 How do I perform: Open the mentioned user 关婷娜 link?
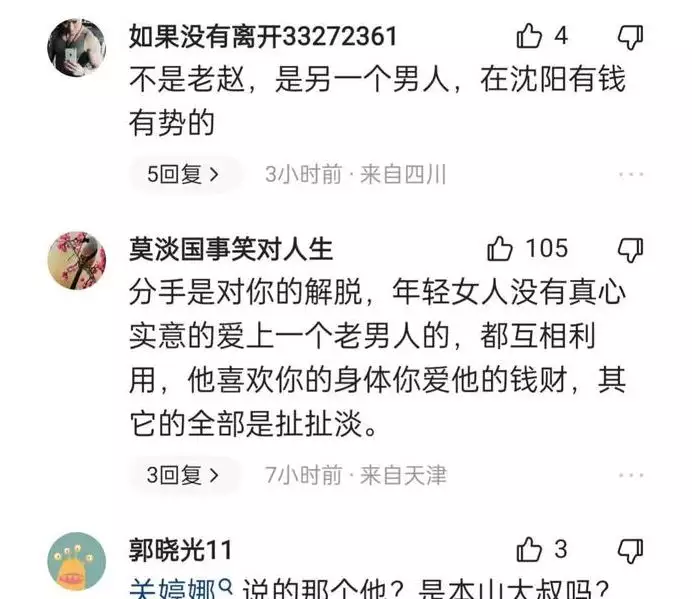coord(180,591)
